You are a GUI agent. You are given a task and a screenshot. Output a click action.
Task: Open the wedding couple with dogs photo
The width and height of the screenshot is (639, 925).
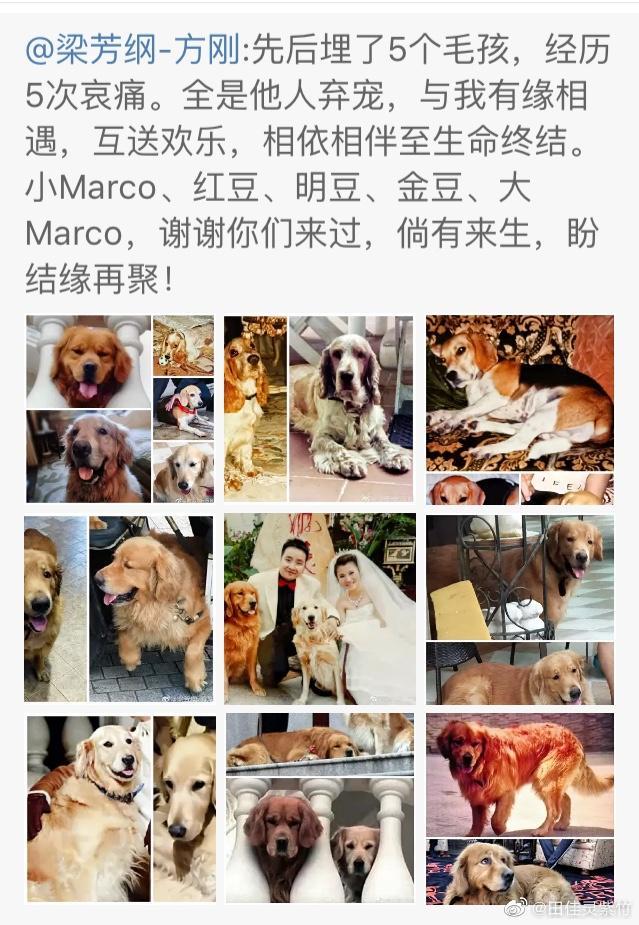click(x=320, y=608)
